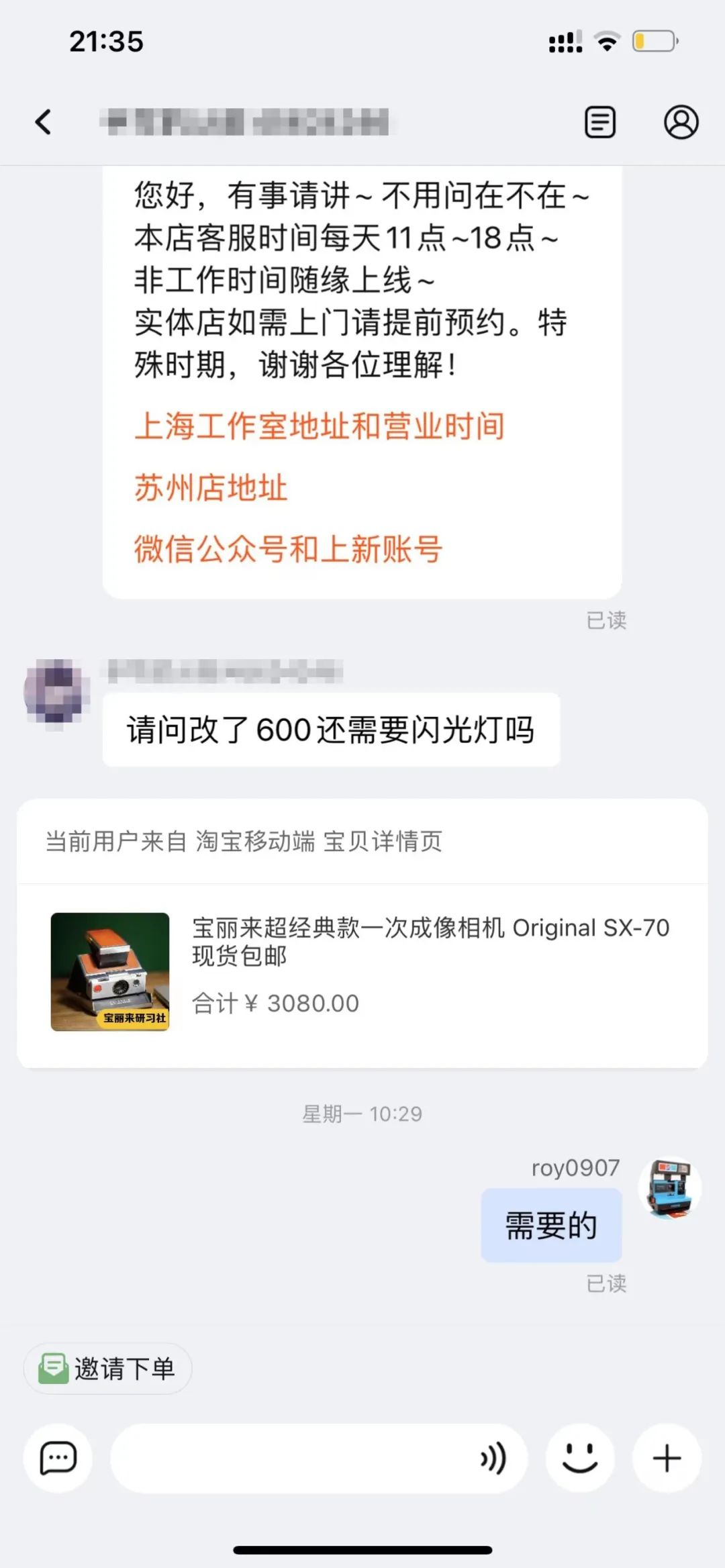
Task: Focus the message input field
Action: pos(289,1458)
